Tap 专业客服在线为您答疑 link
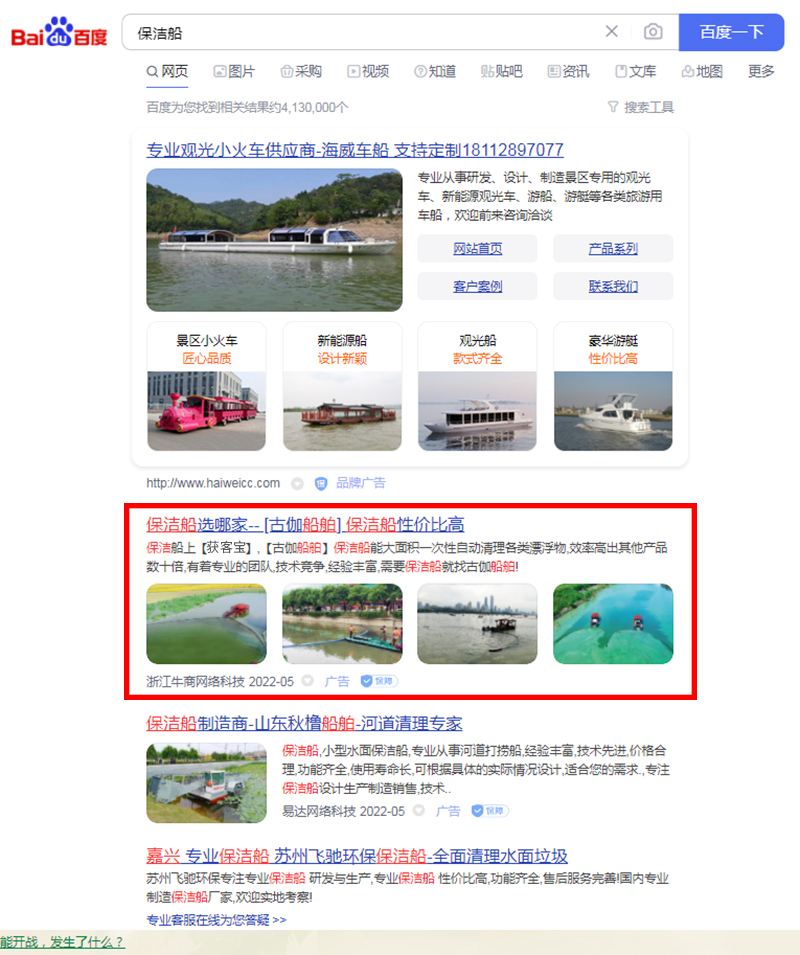Screen dimensions: 800x955 click(216, 920)
